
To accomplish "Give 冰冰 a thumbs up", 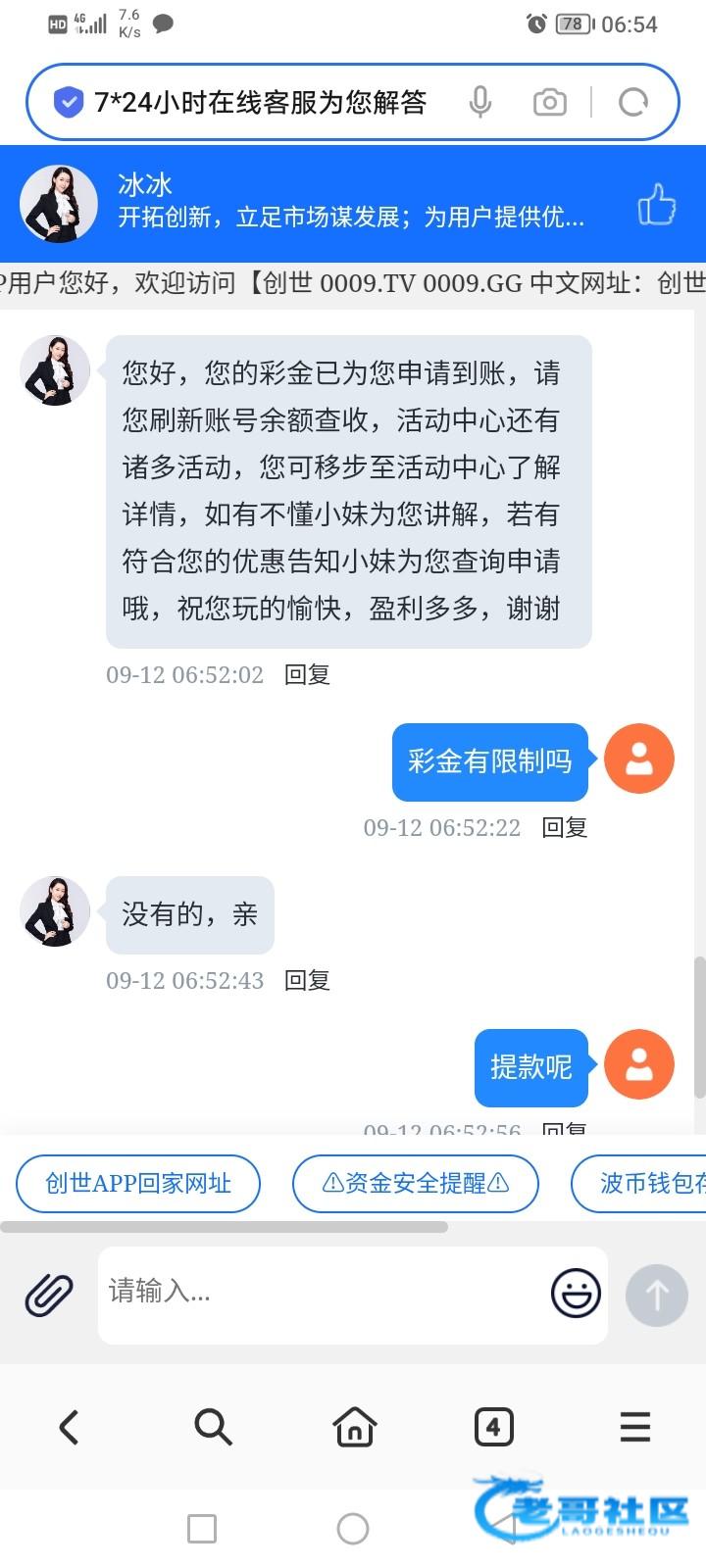I will [x=656, y=206].
